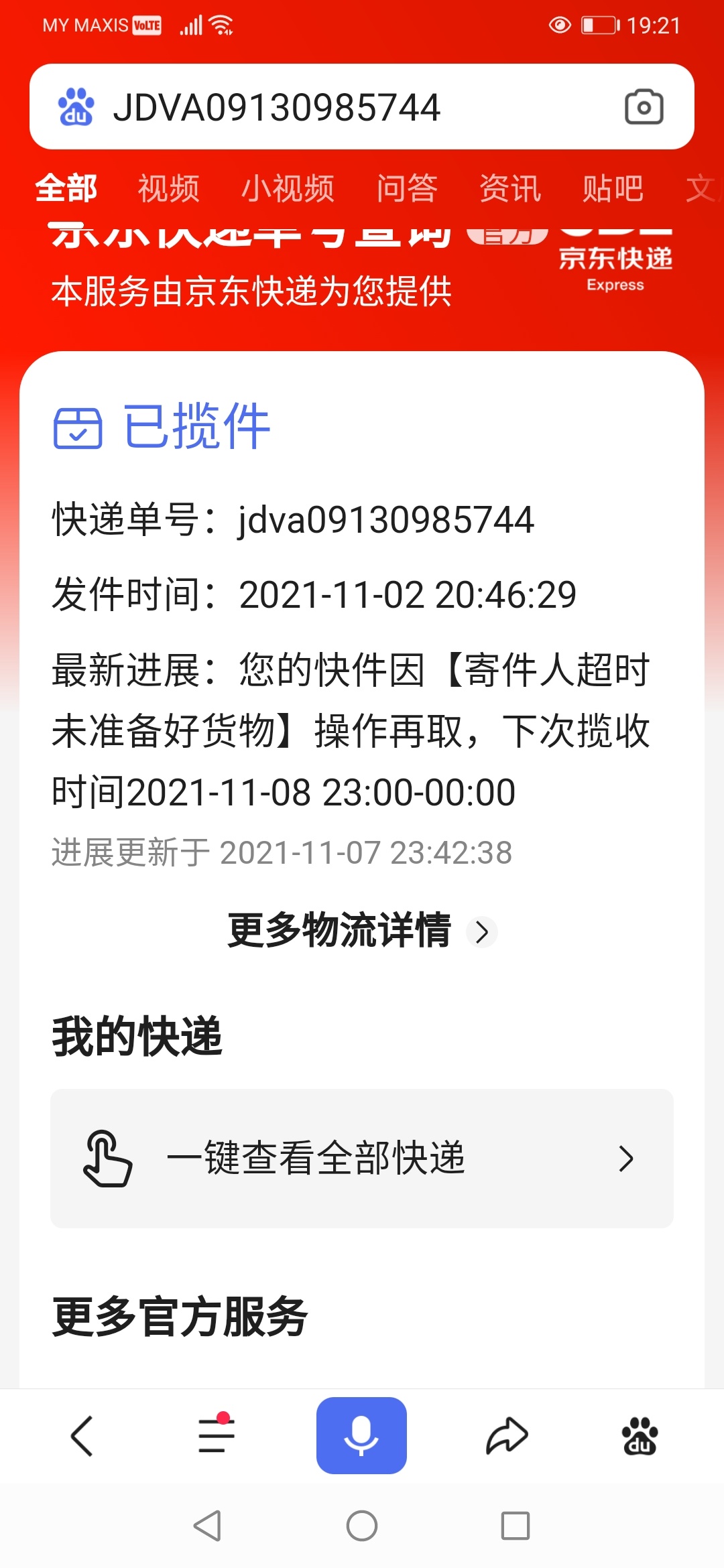
Task: Go back using the bottom toolbar arrow
Action: pyautogui.click(x=82, y=1436)
